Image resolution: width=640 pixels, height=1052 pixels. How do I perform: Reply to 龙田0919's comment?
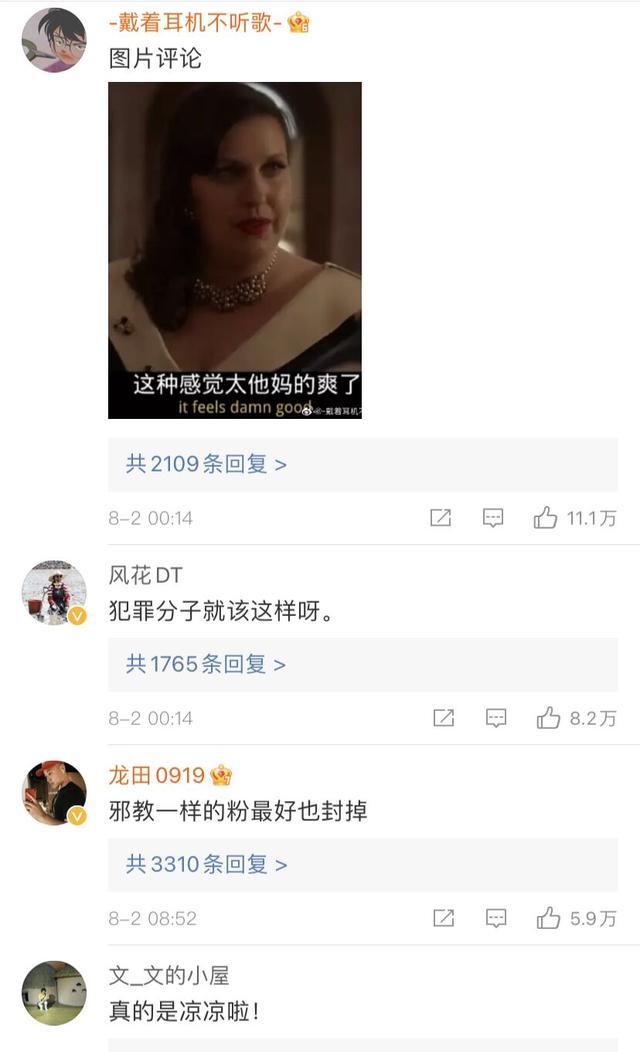[496, 918]
